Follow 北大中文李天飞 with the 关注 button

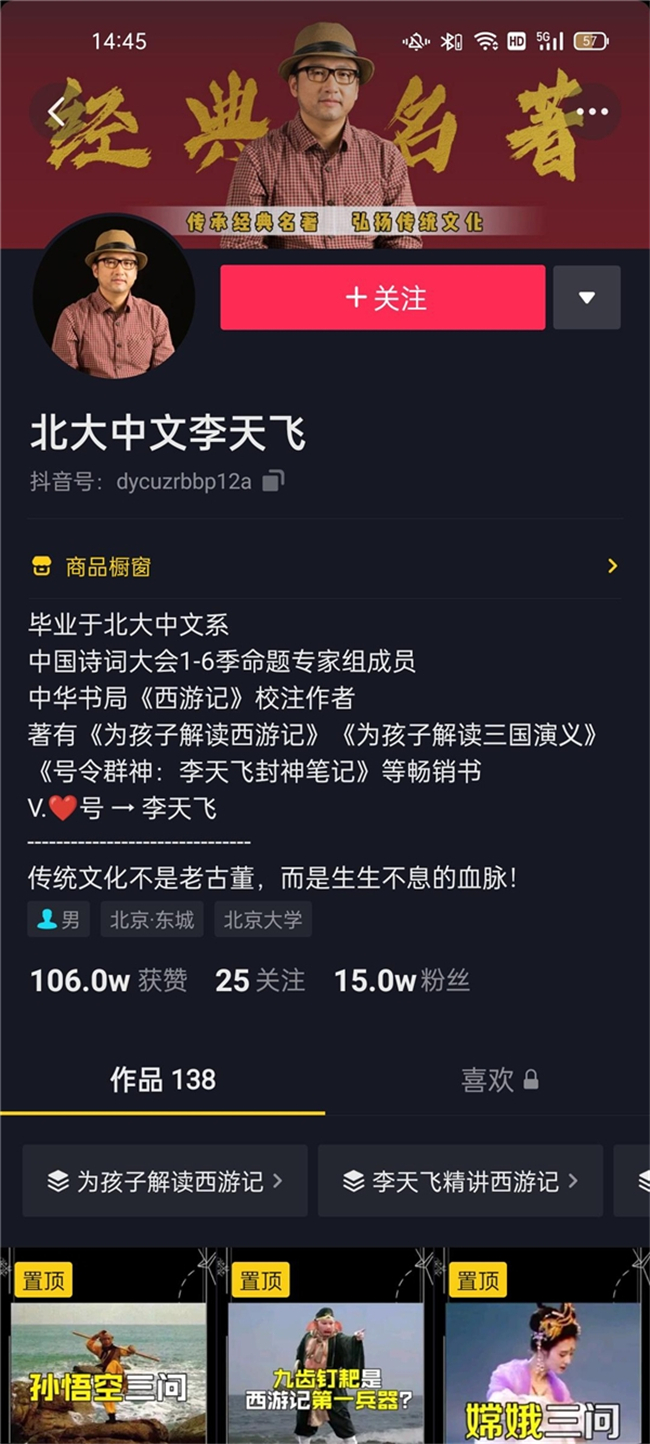[x=383, y=298]
